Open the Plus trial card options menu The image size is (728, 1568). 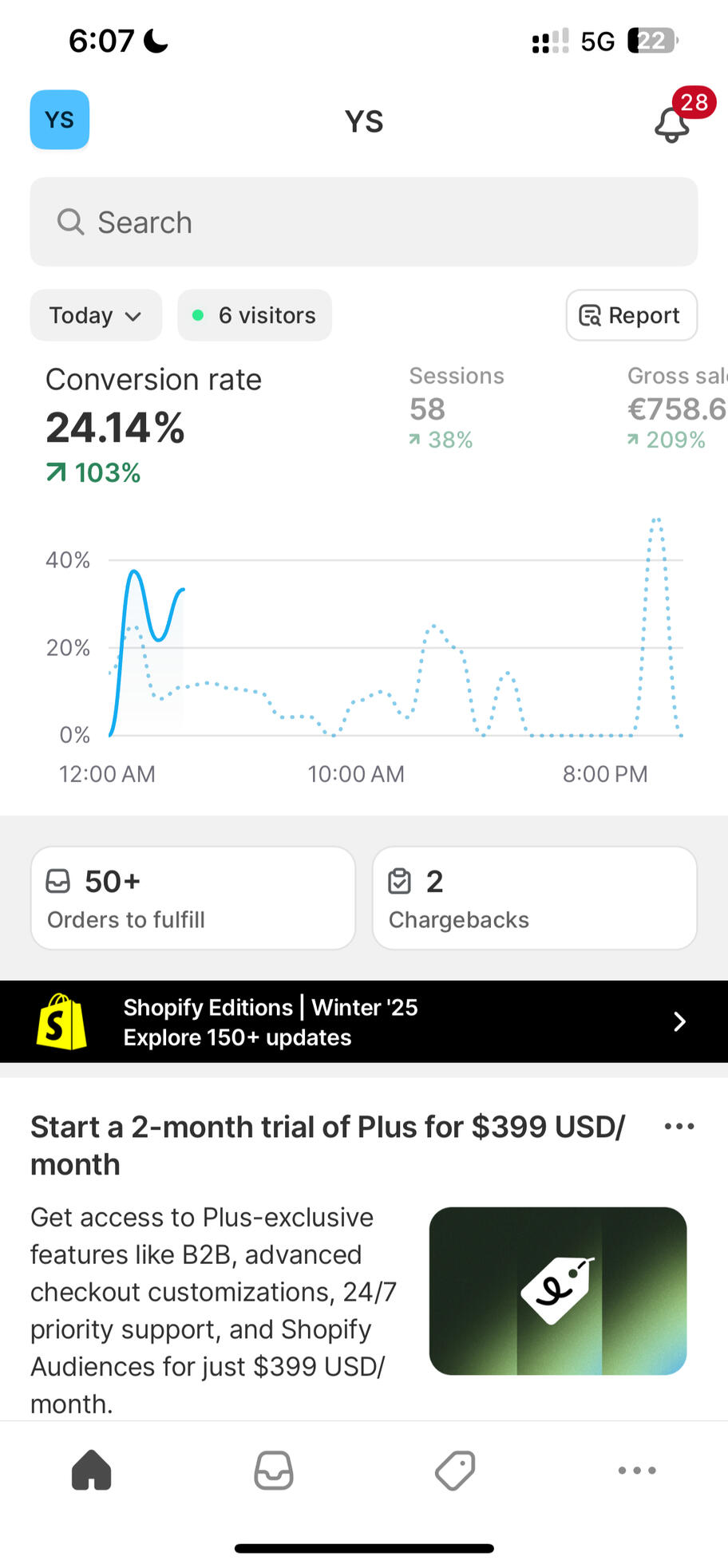tap(679, 1126)
